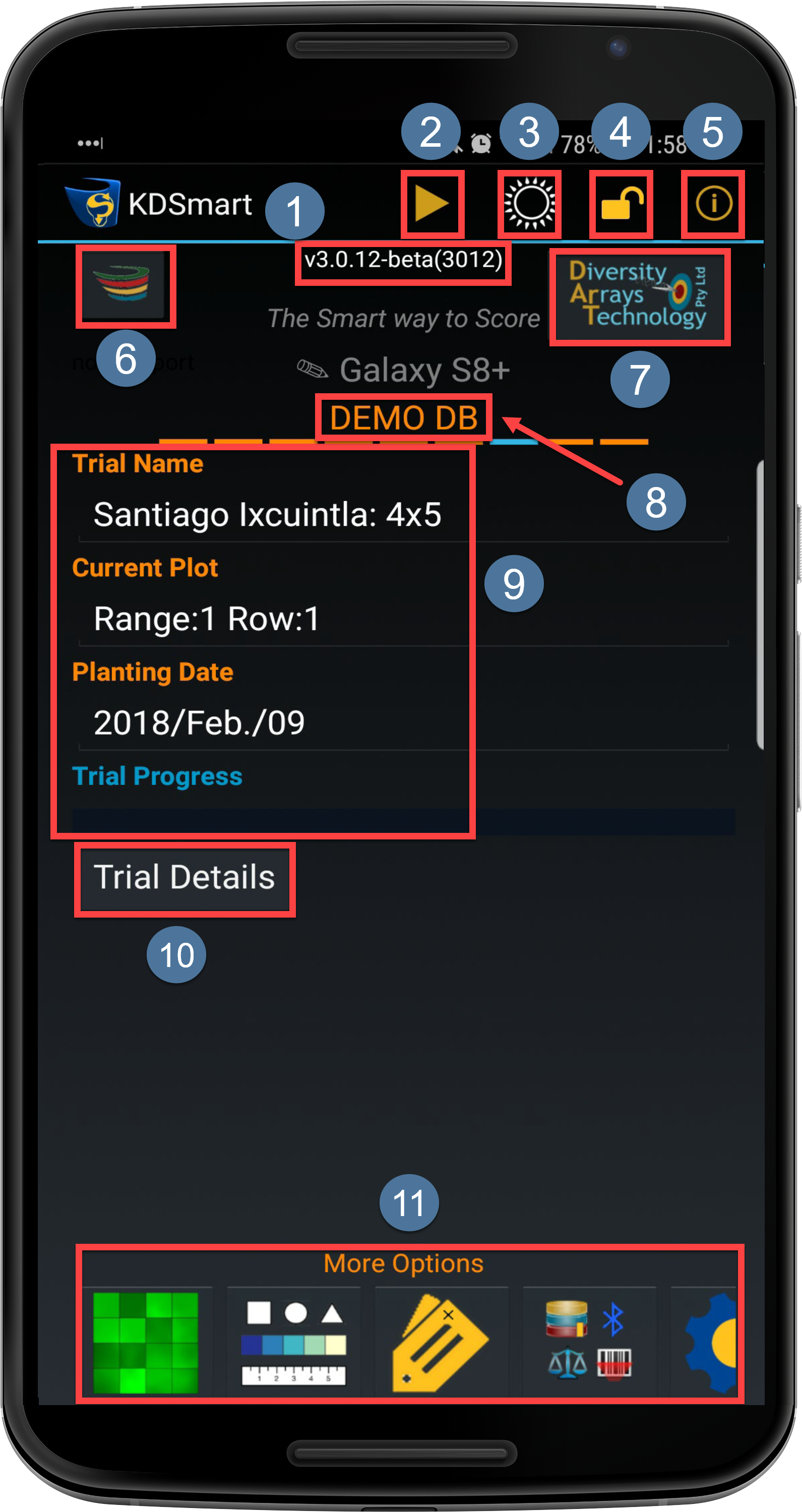This screenshot has height=1512, width=802.
Task: Tap the yellow play arrow icon
Action: (x=432, y=204)
